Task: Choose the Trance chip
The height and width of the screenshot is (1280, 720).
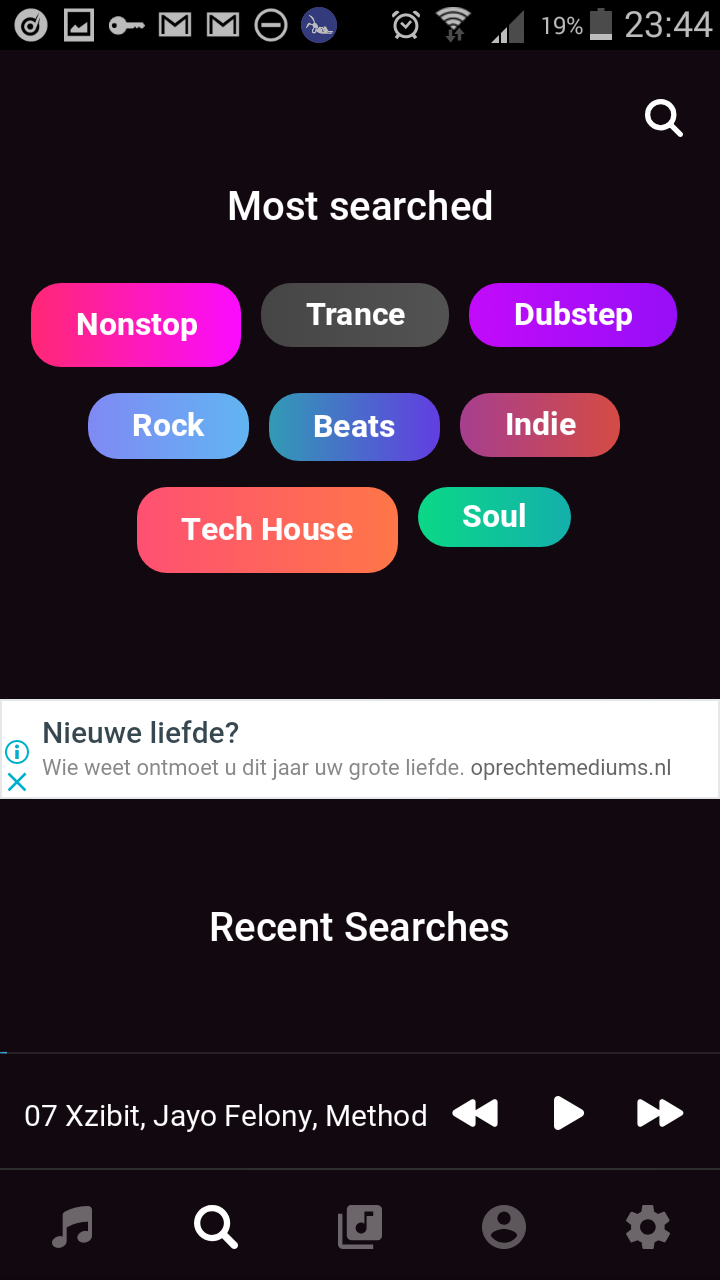Action: pyautogui.click(x=355, y=315)
